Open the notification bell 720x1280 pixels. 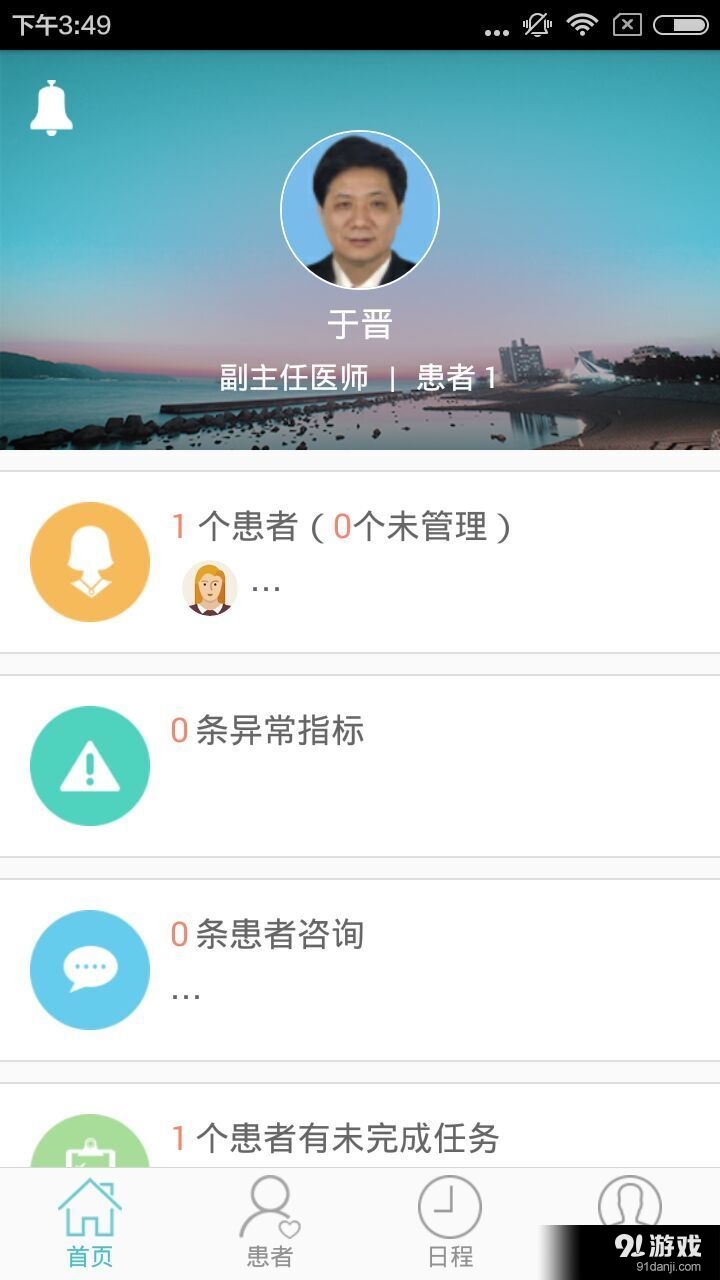point(52,108)
